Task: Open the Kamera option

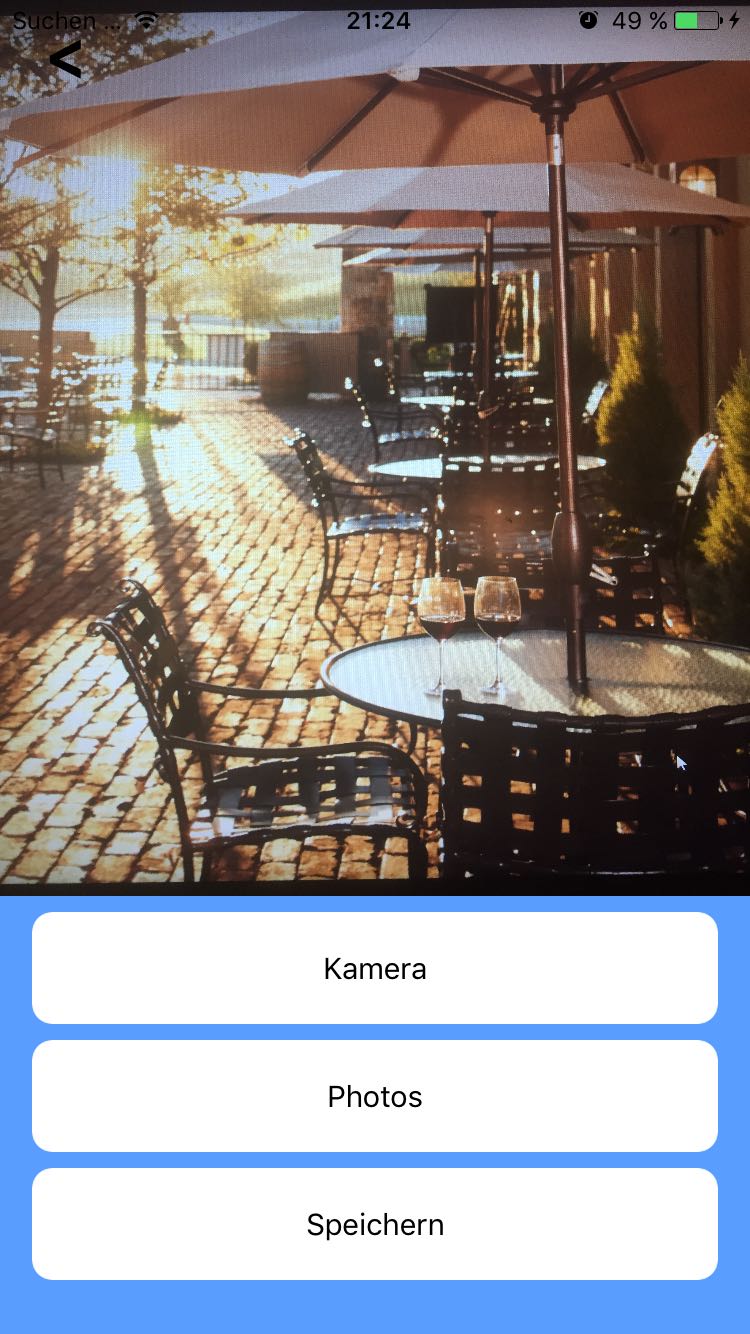Action: 375,968
